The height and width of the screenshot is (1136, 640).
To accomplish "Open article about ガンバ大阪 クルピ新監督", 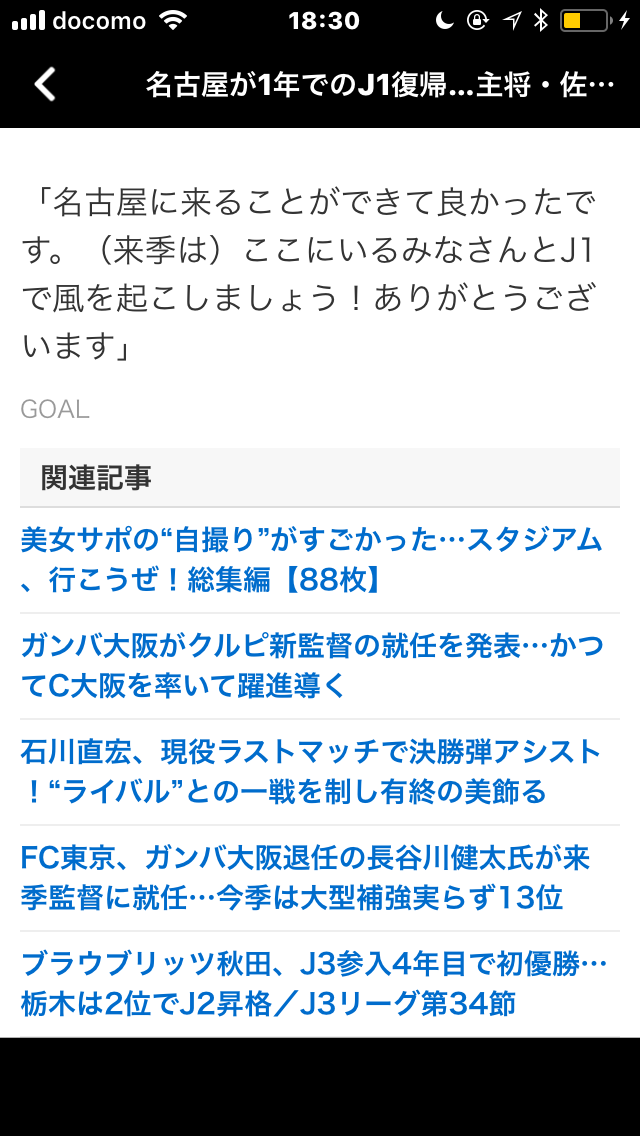I will point(311,666).
